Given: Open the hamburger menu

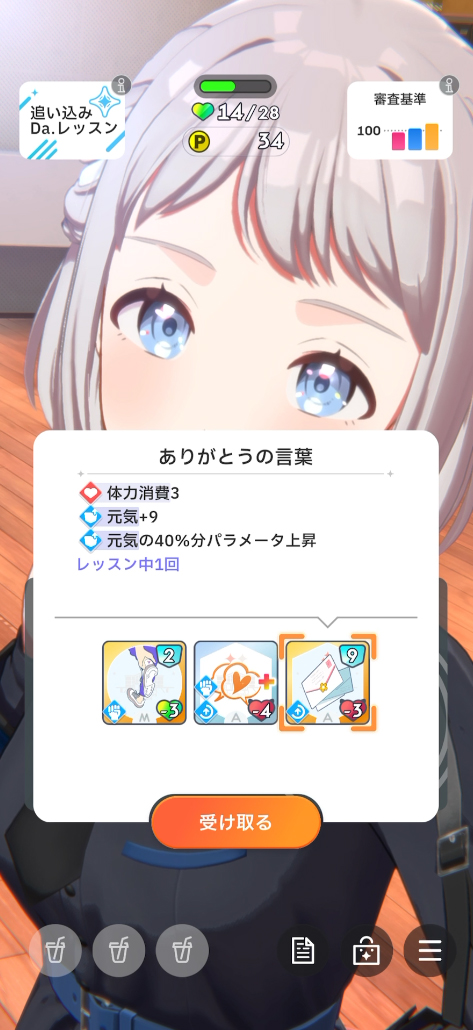Looking at the screenshot, I should pos(430,951).
